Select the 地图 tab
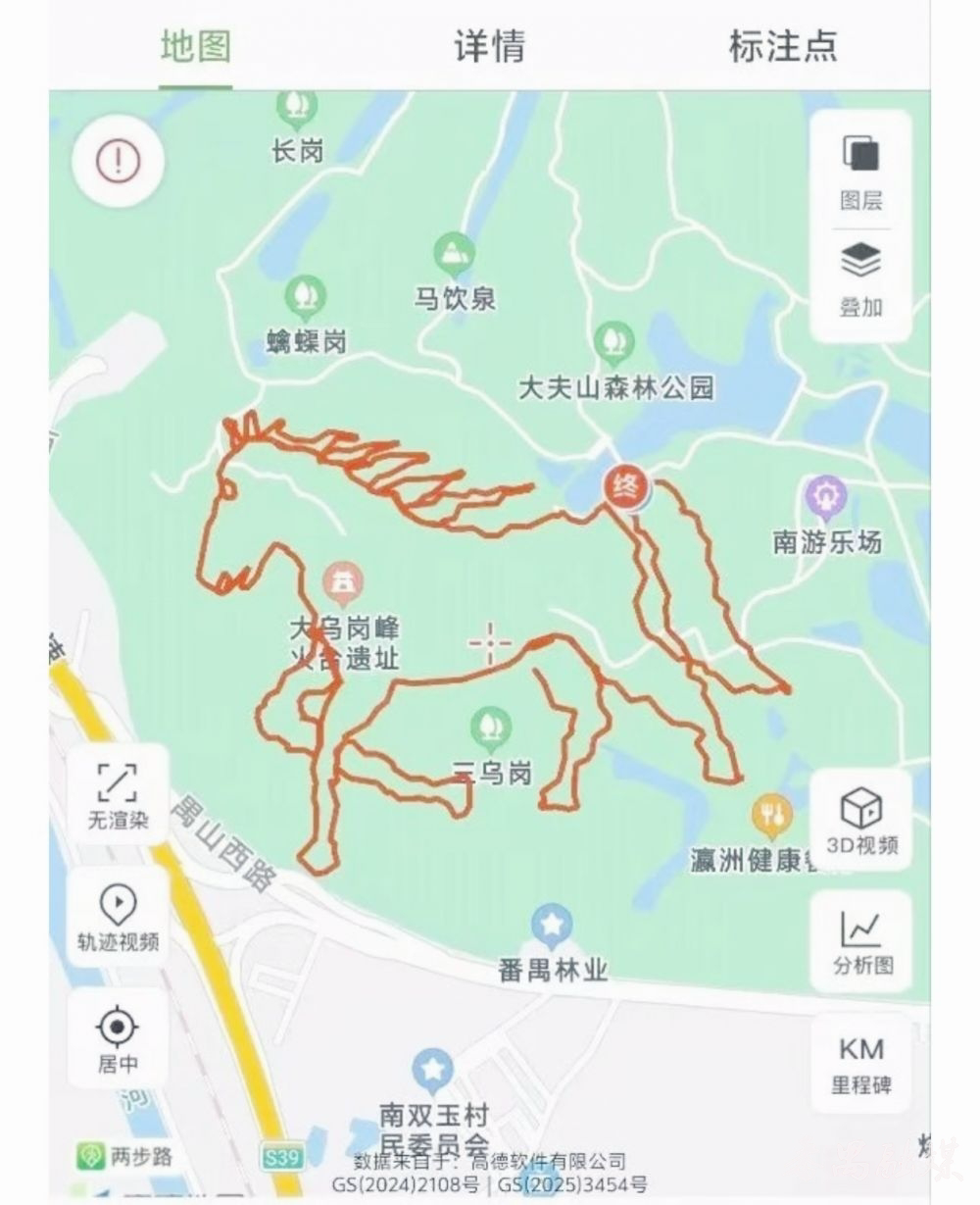This screenshot has width=980, height=1205. tap(196, 46)
